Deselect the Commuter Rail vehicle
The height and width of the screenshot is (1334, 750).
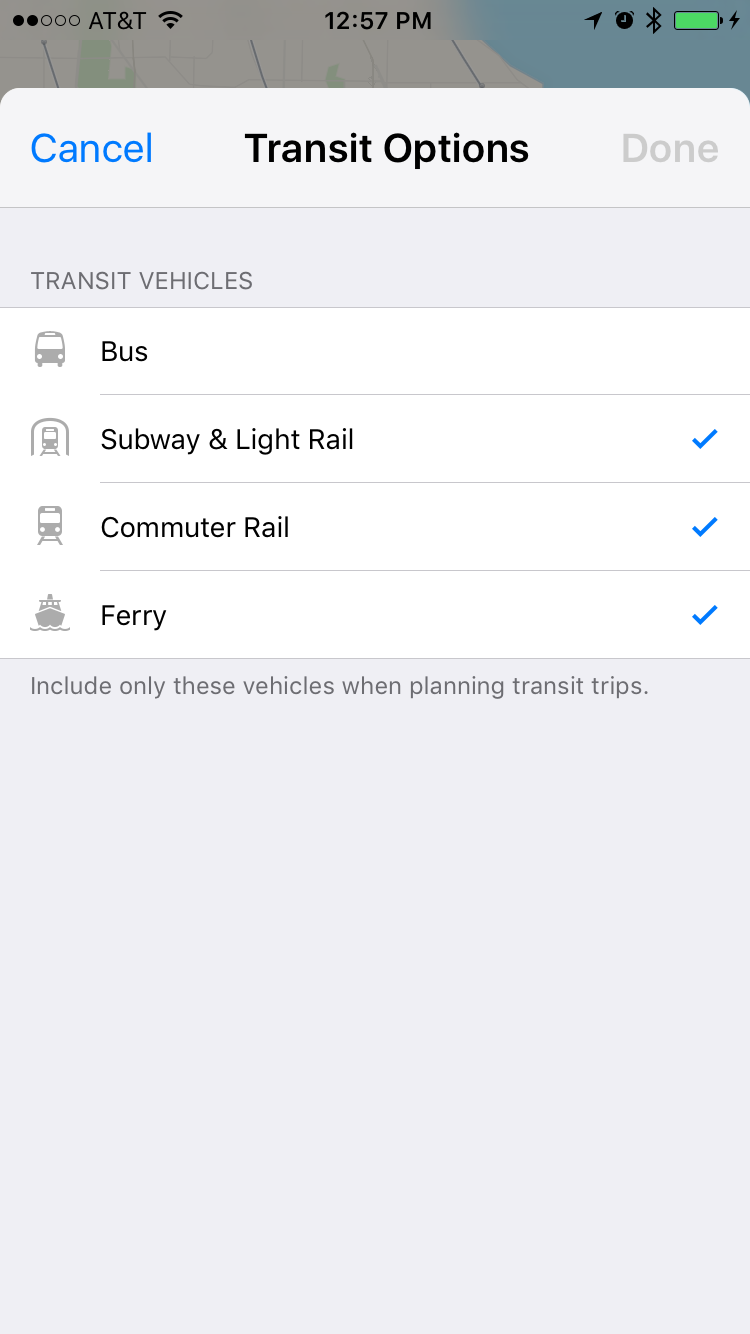374,528
